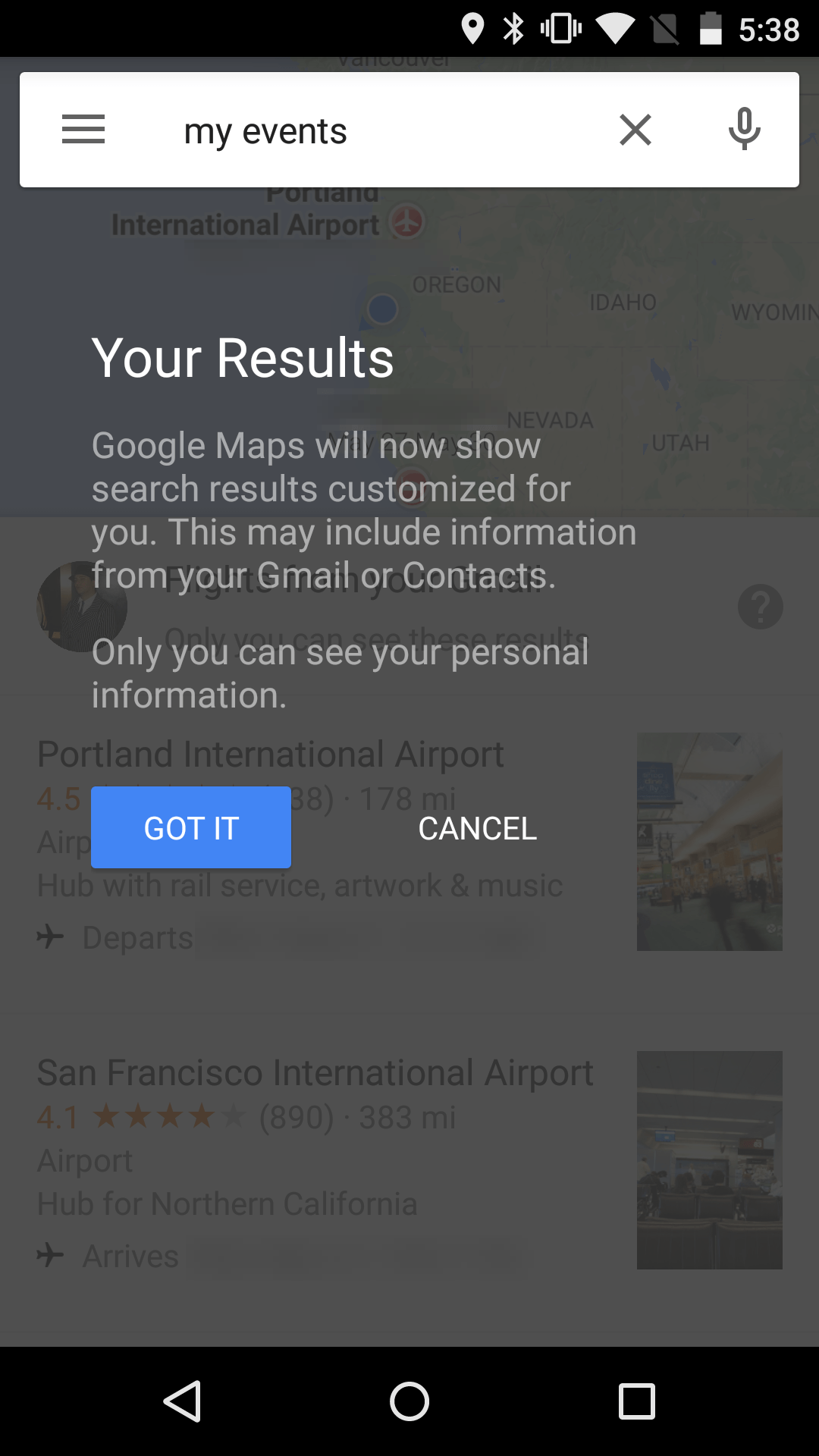Image resolution: width=819 pixels, height=1456 pixels.
Task: Go back using the system back button
Action: pos(182,1401)
